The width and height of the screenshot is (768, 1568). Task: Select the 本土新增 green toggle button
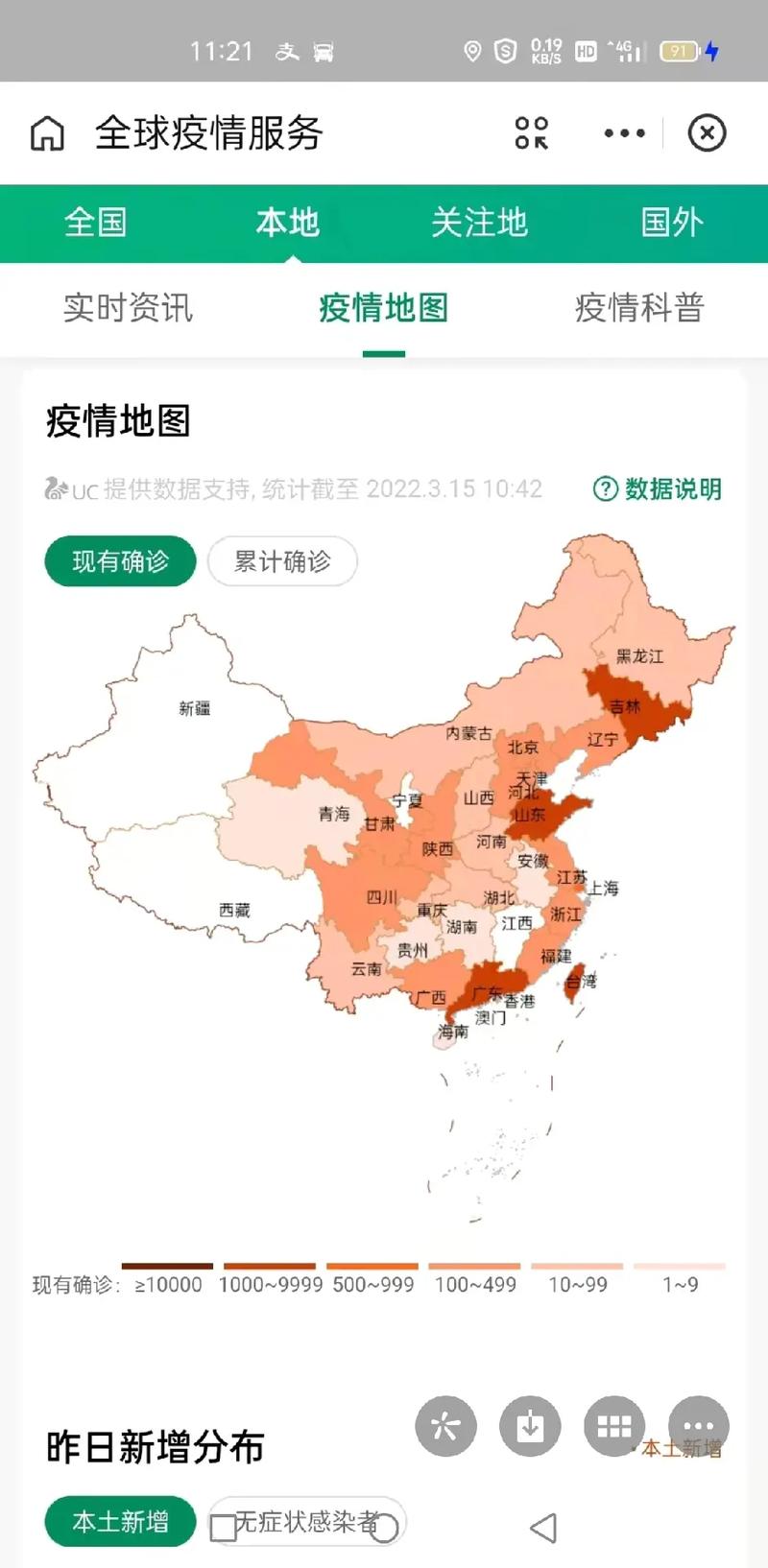coord(119,1522)
